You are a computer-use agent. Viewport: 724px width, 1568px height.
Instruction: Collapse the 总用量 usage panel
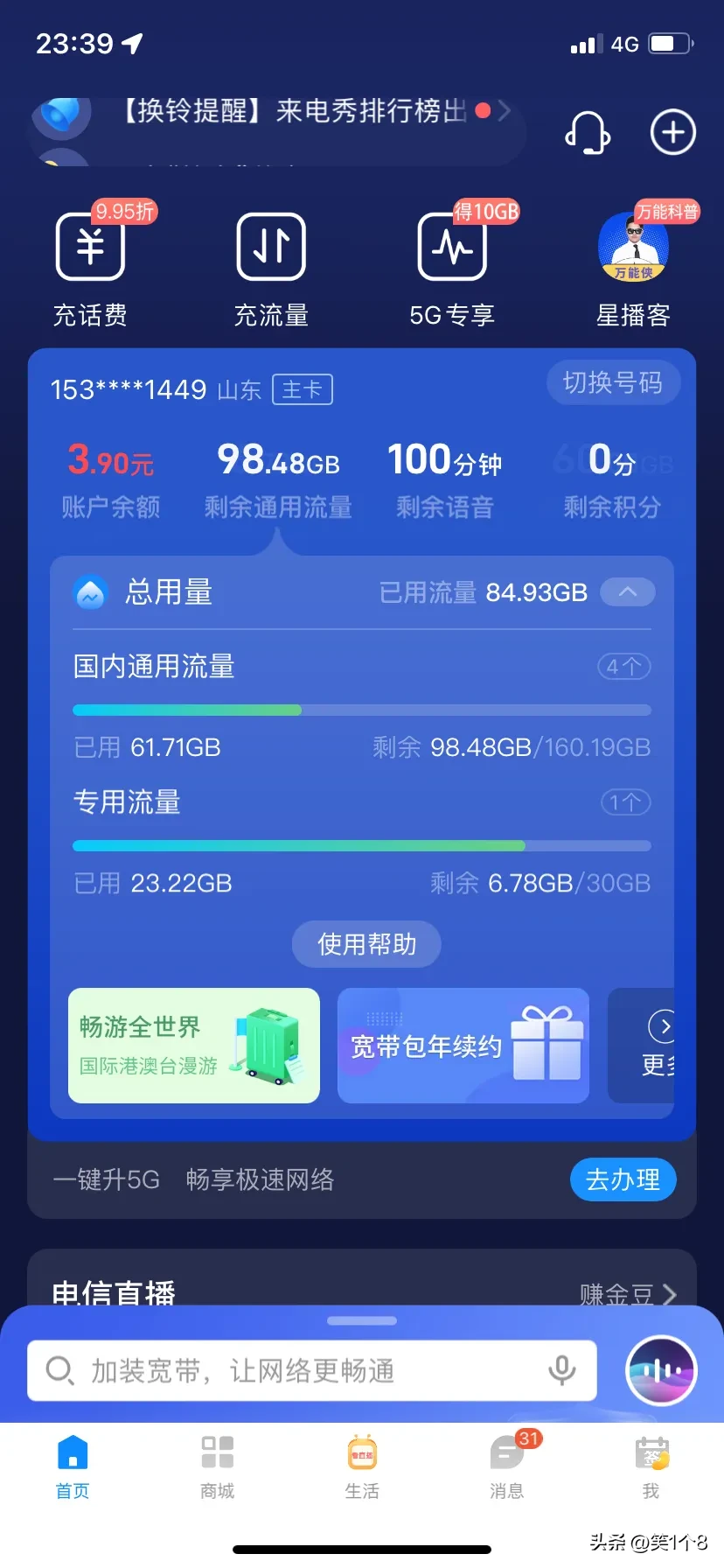(627, 592)
